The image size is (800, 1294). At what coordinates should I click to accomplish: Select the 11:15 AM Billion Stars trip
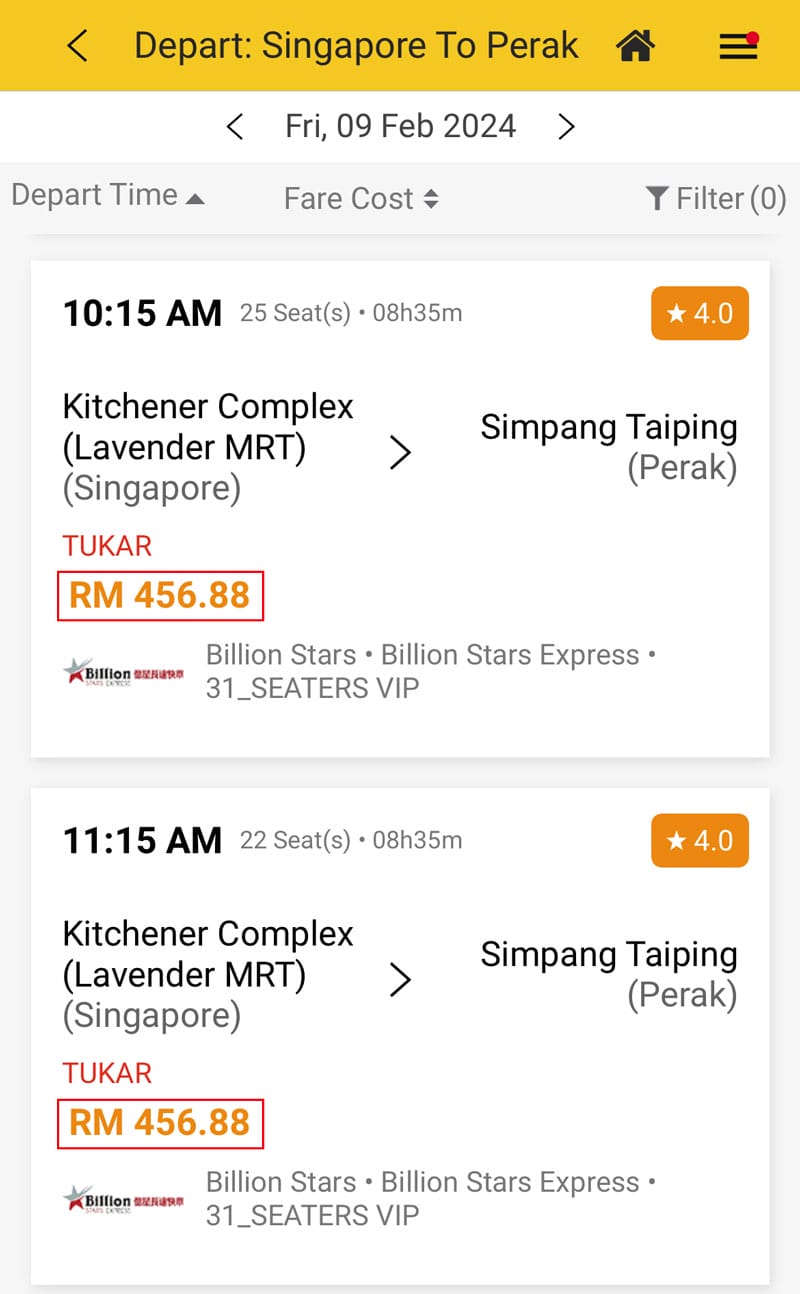click(400, 1036)
